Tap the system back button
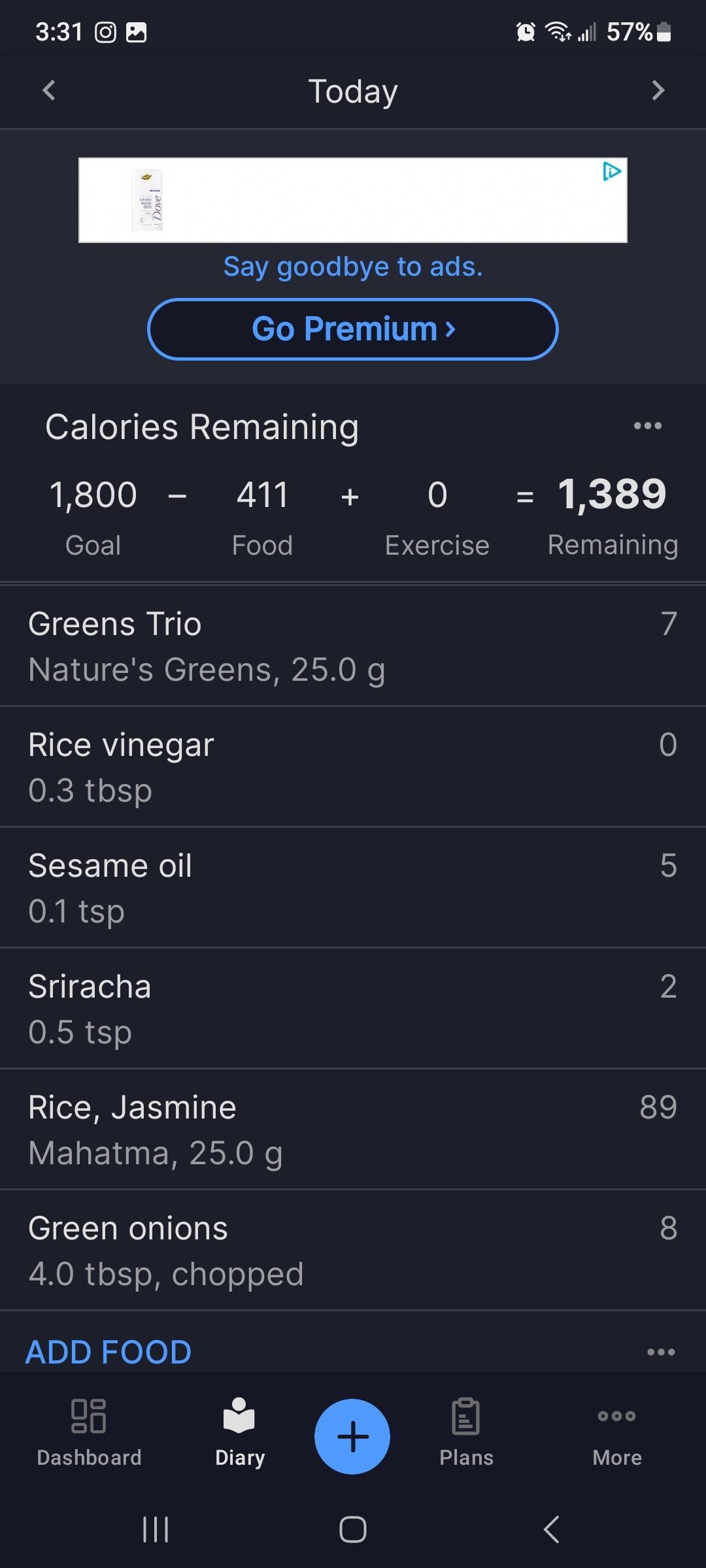Viewport: 706px width, 1568px height. pyautogui.click(x=551, y=1529)
